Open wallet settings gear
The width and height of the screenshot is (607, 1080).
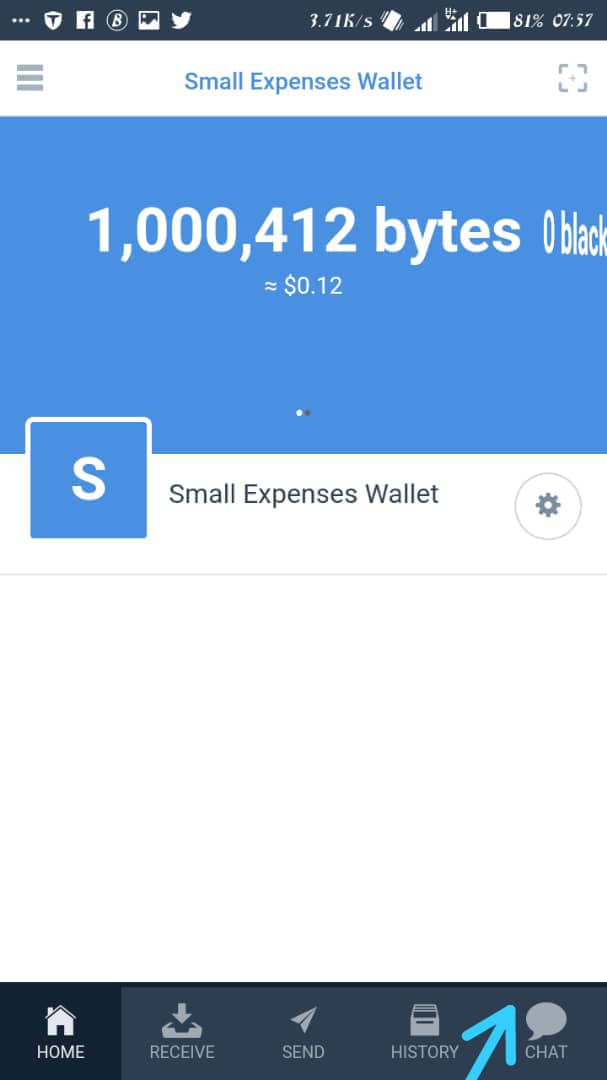point(547,505)
